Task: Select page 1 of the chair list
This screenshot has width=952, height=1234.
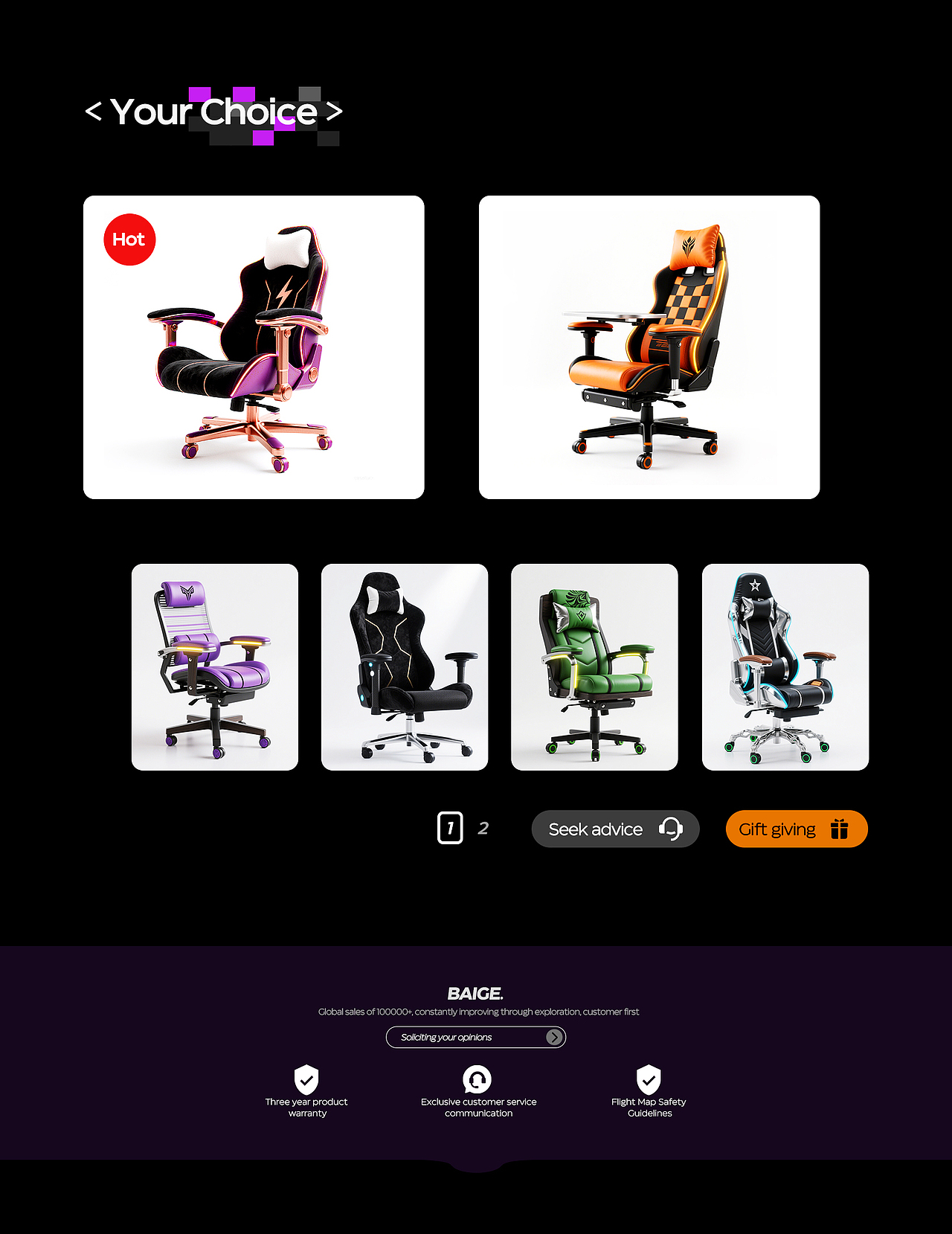Action: pyautogui.click(x=450, y=828)
